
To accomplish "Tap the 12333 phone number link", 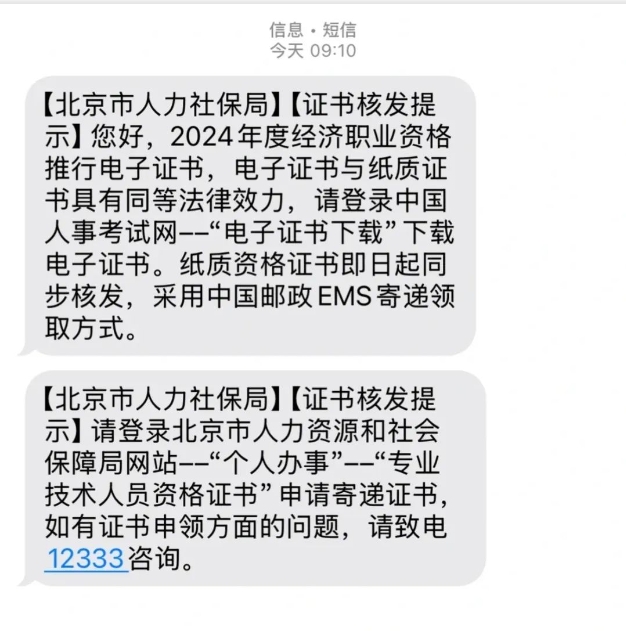I will pyautogui.click(x=85, y=558).
